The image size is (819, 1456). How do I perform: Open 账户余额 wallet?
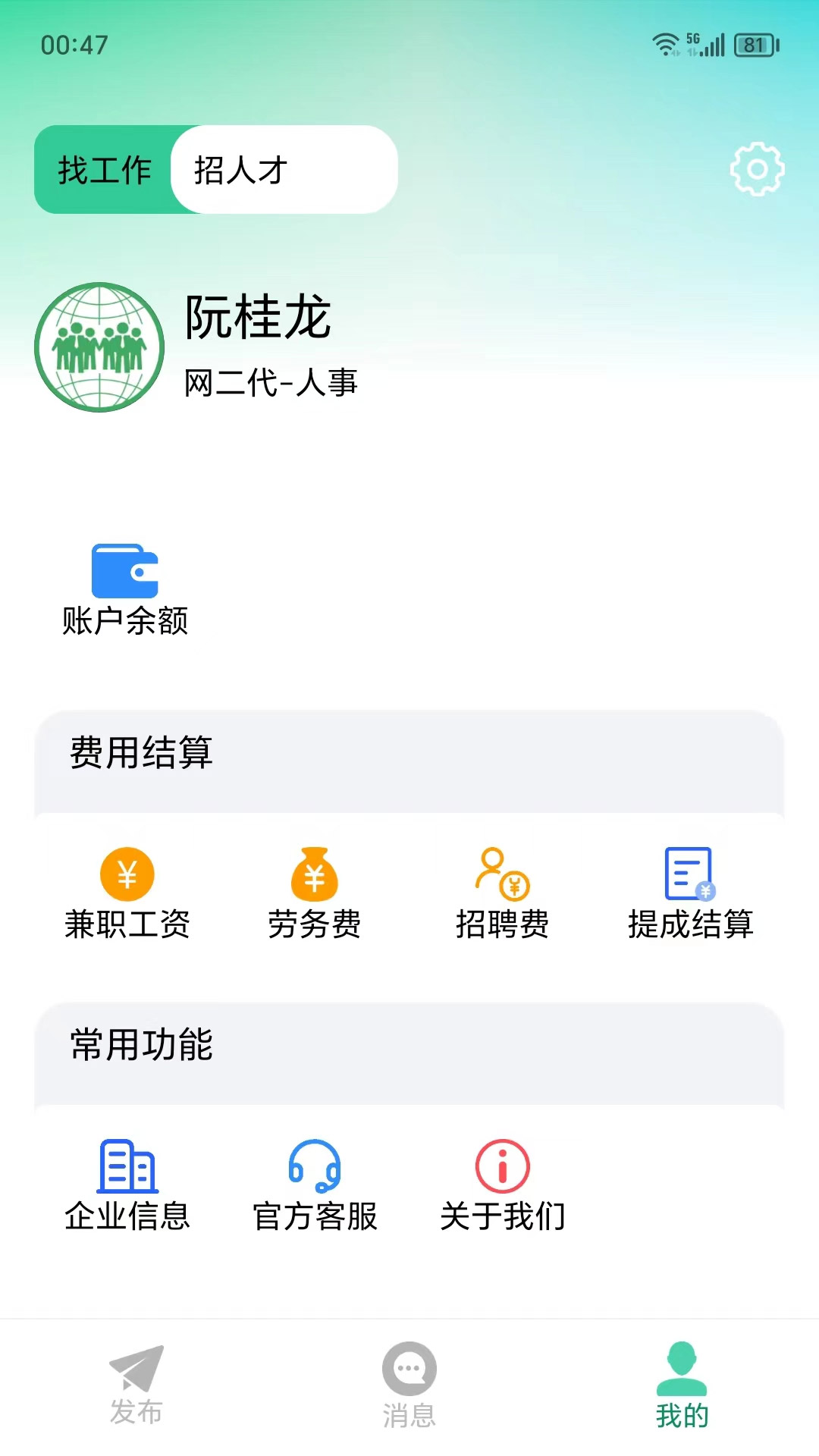(x=125, y=590)
